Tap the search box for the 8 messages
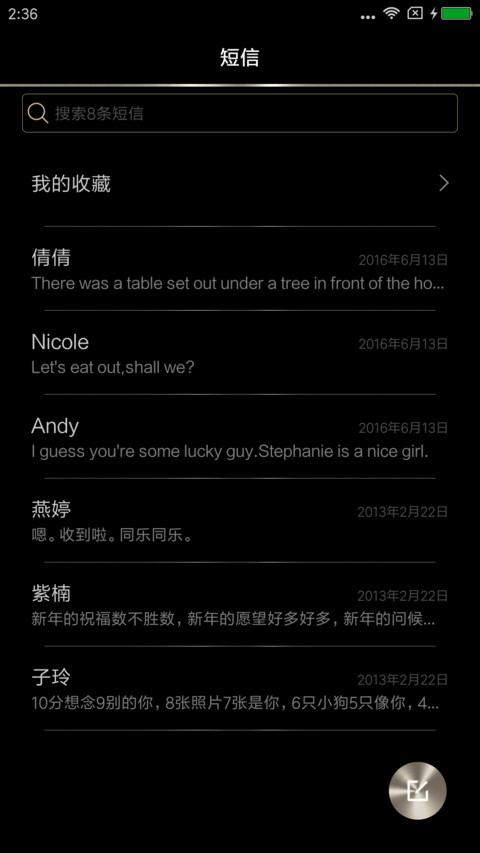Viewport: 480px width, 853px height. click(239, 113)
